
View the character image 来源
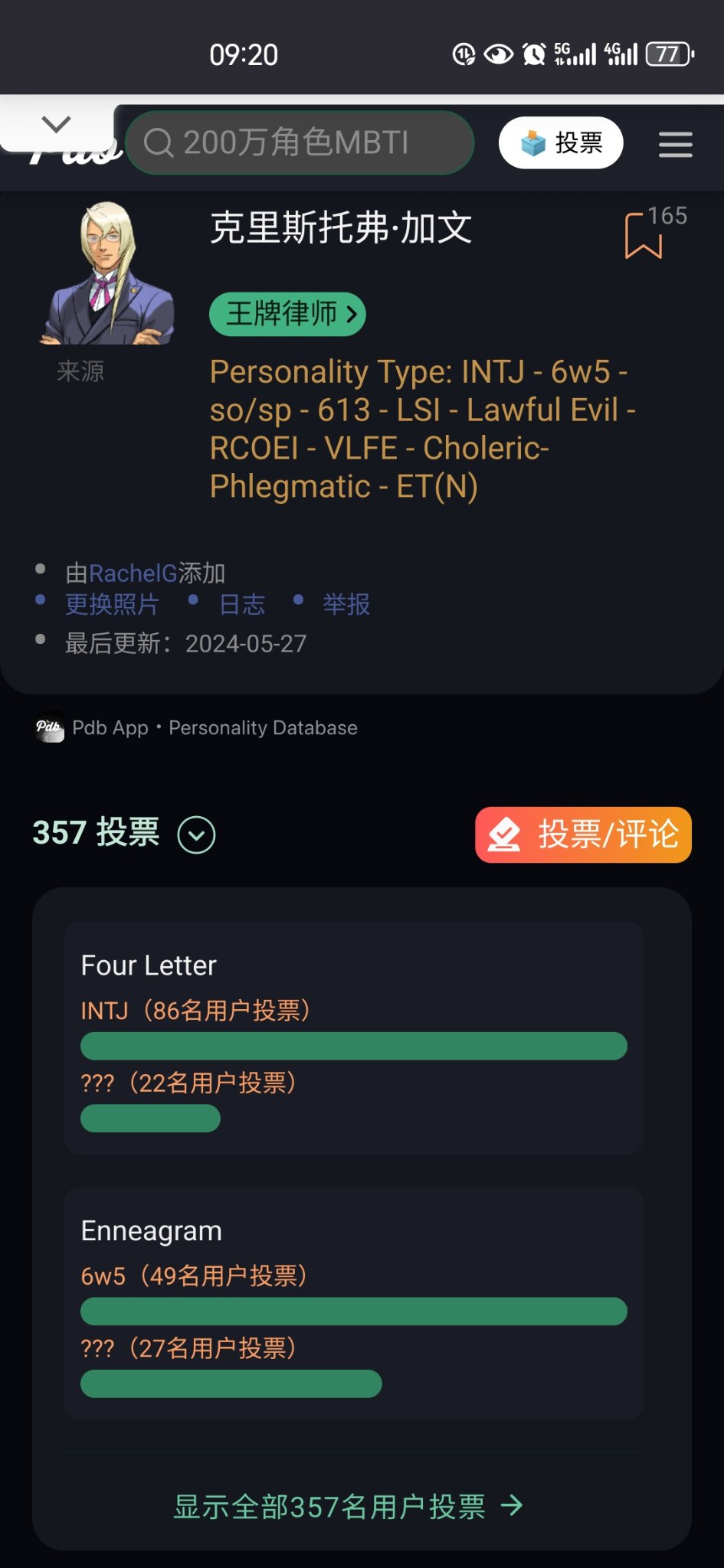(x=80, y=371)
